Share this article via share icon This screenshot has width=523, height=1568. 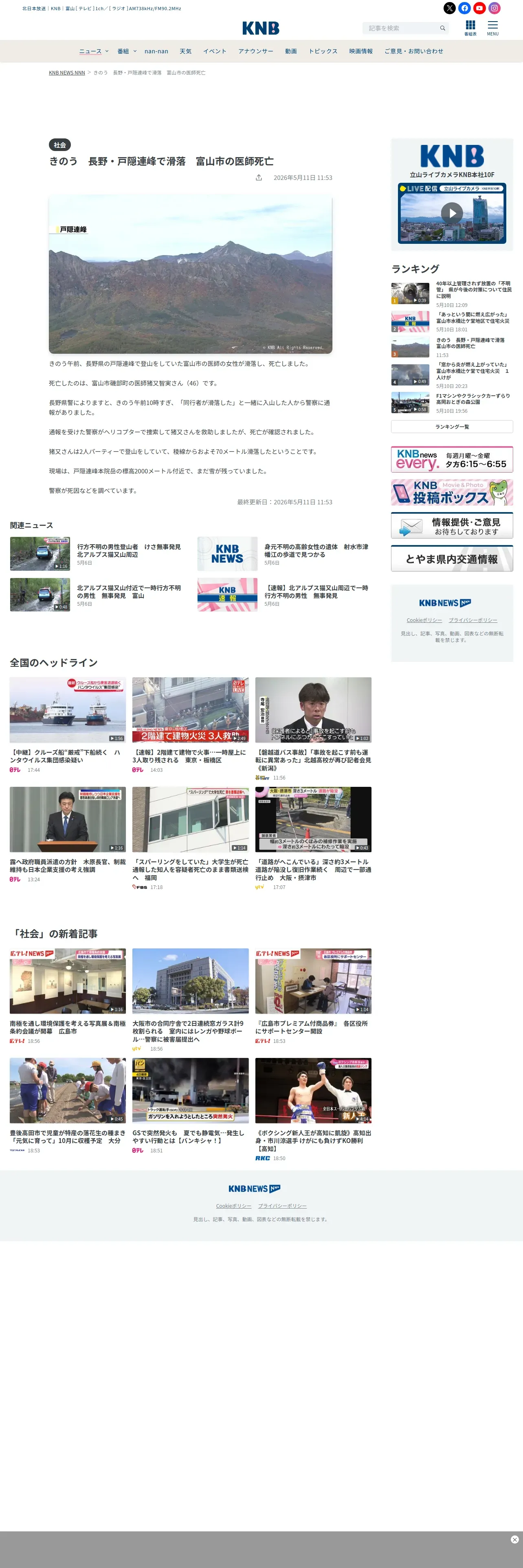259,178
